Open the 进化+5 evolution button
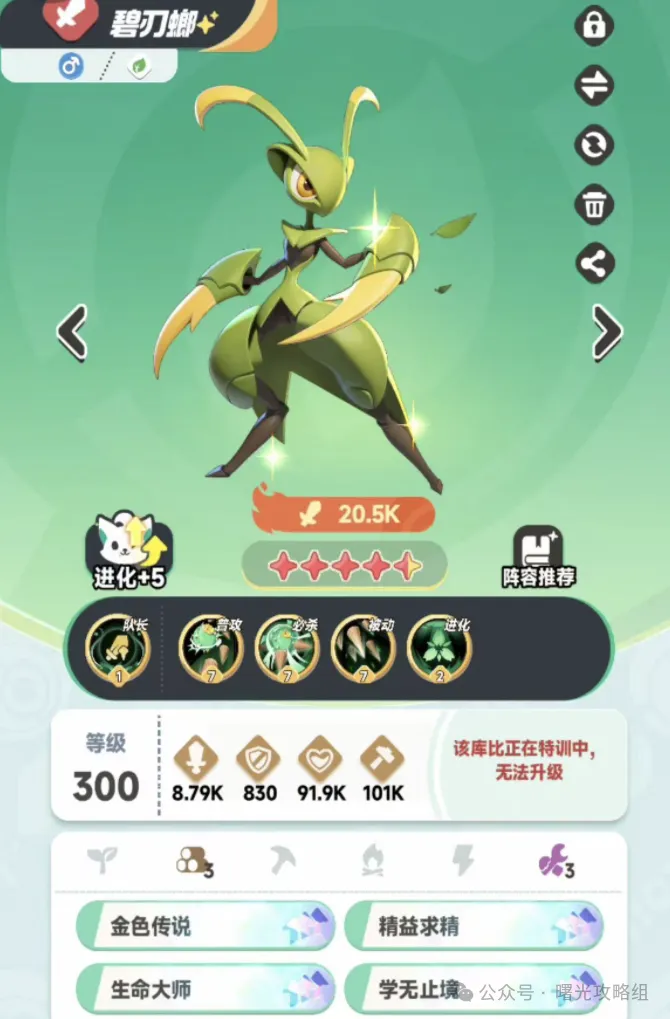This screenshot has height=1019, width=670. (129, 551)
